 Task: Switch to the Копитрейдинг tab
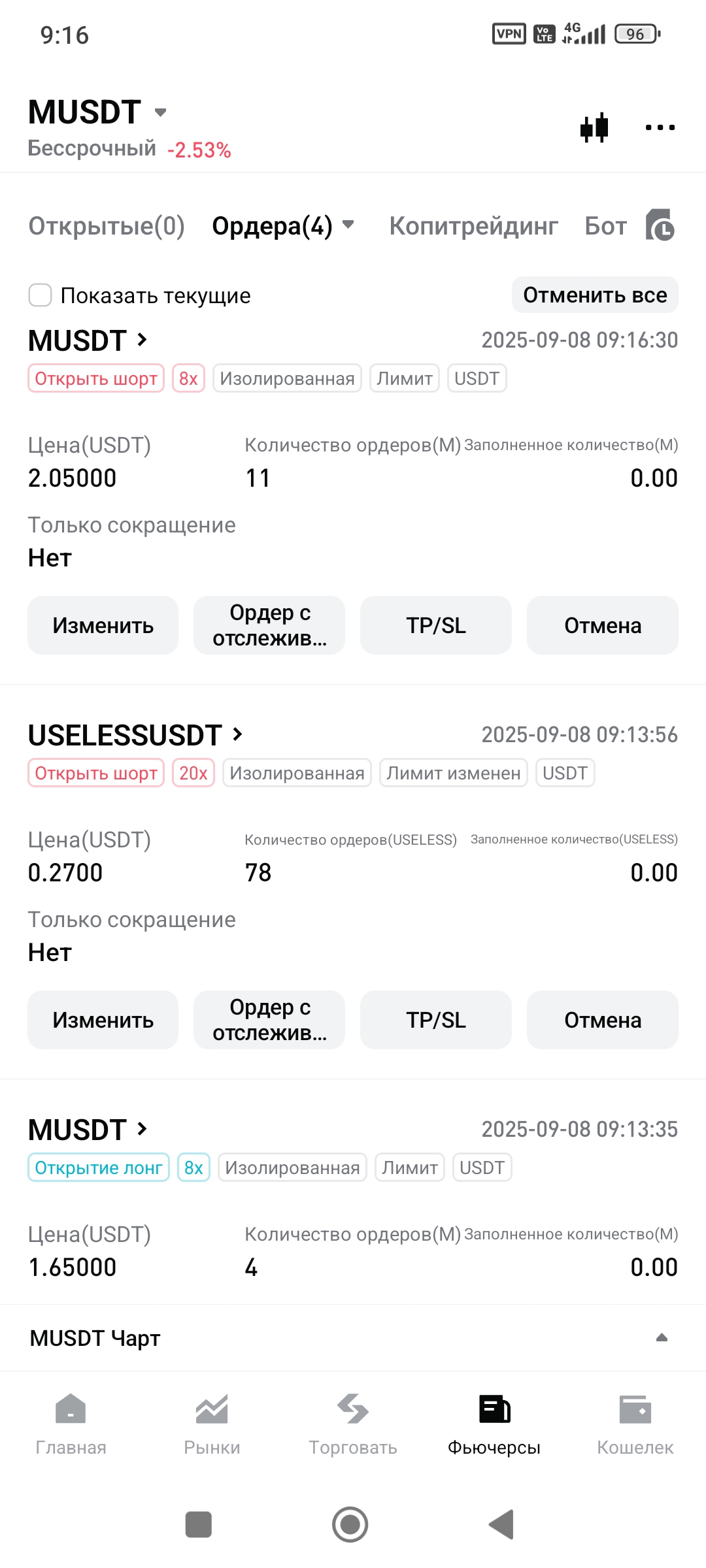pyautogui.click(x=473, y=226)
